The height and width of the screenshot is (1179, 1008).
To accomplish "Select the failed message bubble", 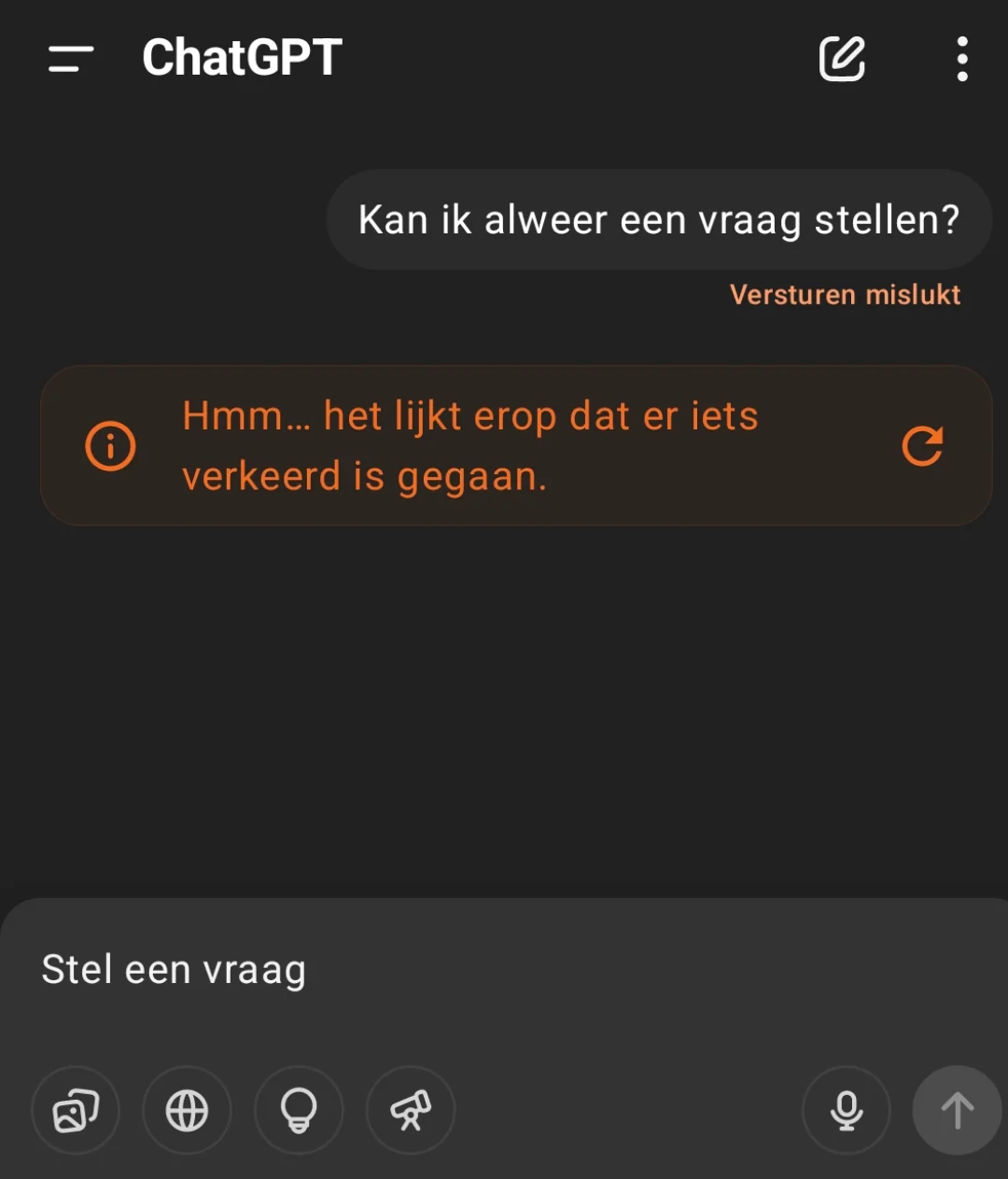I will click(658, 219).
